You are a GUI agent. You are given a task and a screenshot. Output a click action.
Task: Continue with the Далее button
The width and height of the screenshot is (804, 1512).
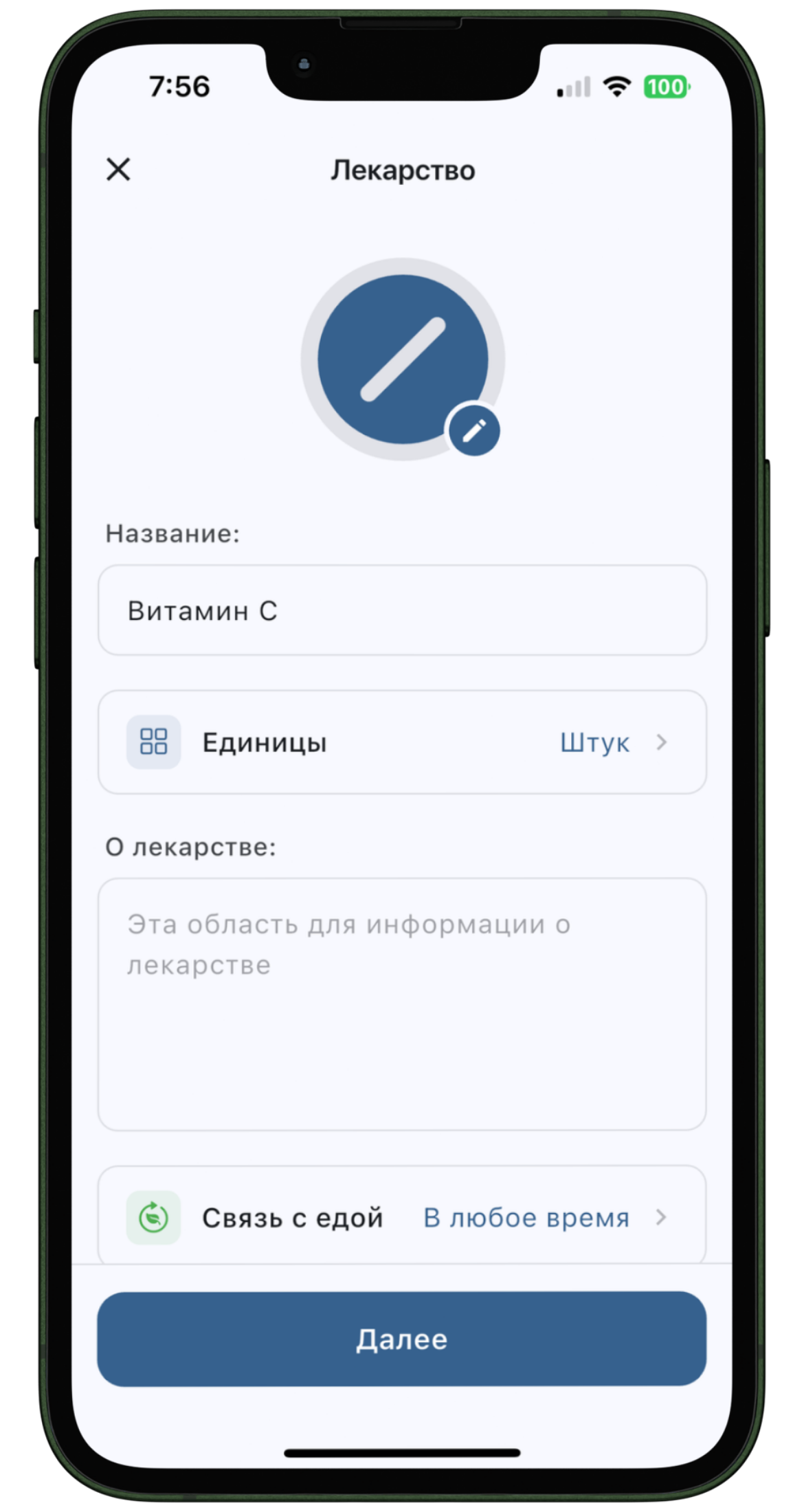tap(402, 1339)
